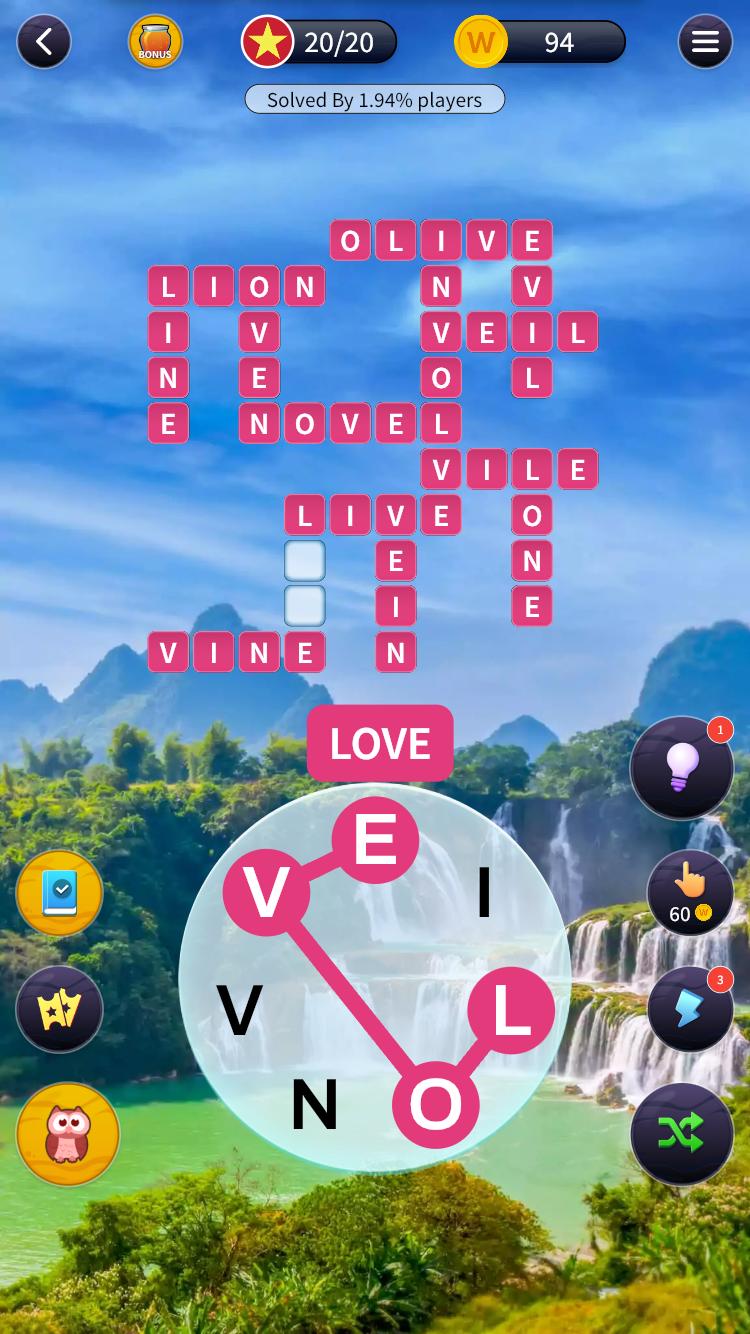Select the unselected black letter V
Image resolution: width=750 pixels, height=1334 pixels.
240,1010
